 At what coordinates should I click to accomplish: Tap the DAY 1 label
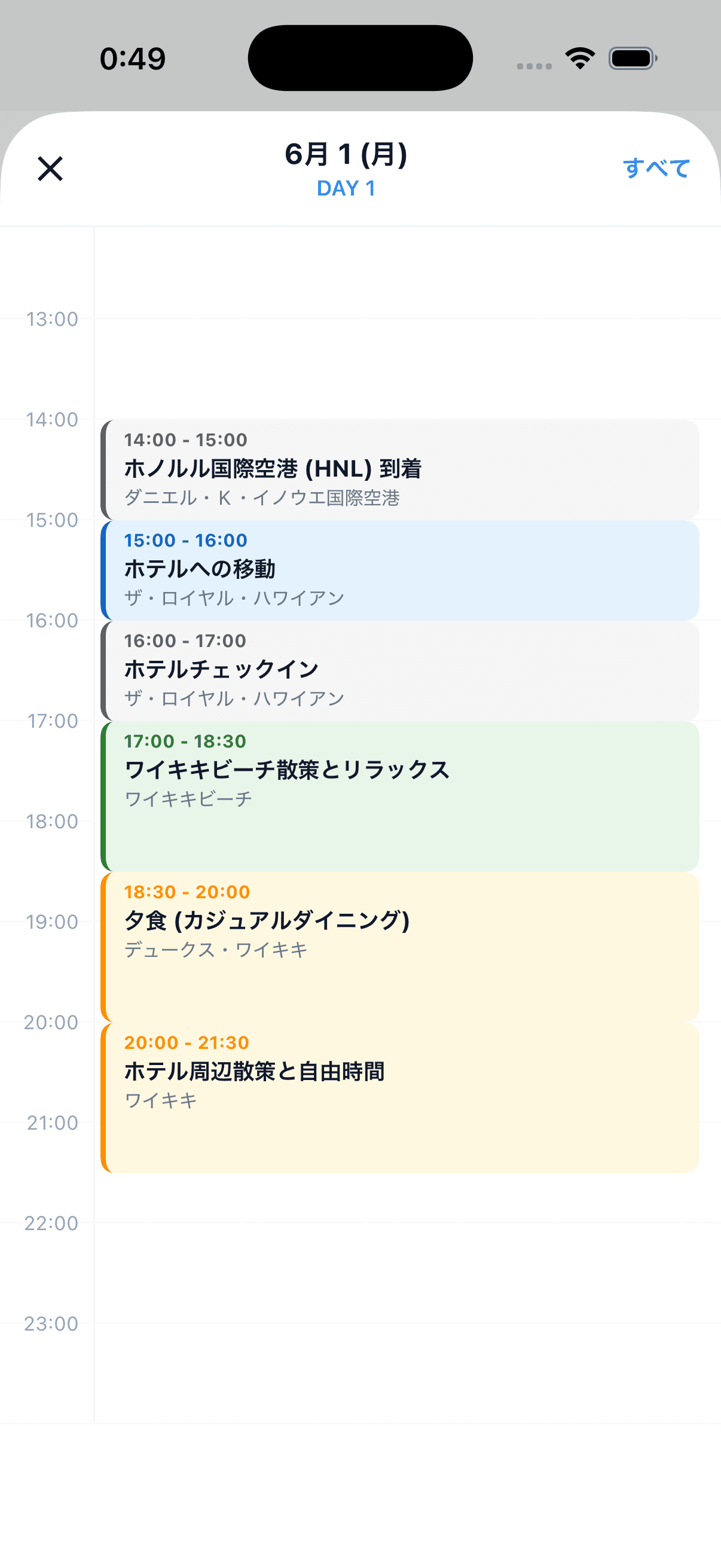[x=346, y=189]
